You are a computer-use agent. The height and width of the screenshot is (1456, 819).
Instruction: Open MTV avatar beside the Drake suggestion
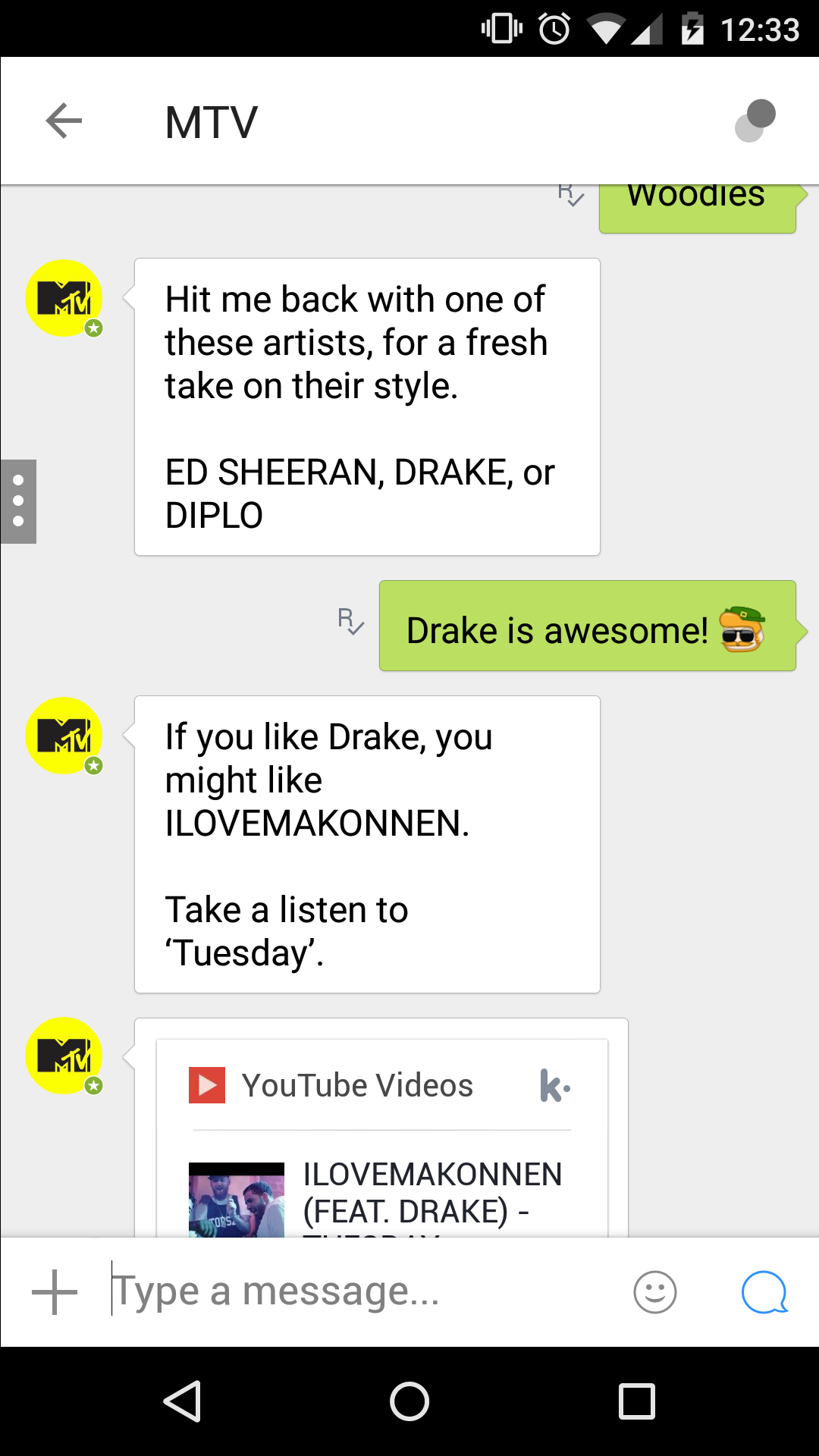click(x=64, y=736)
